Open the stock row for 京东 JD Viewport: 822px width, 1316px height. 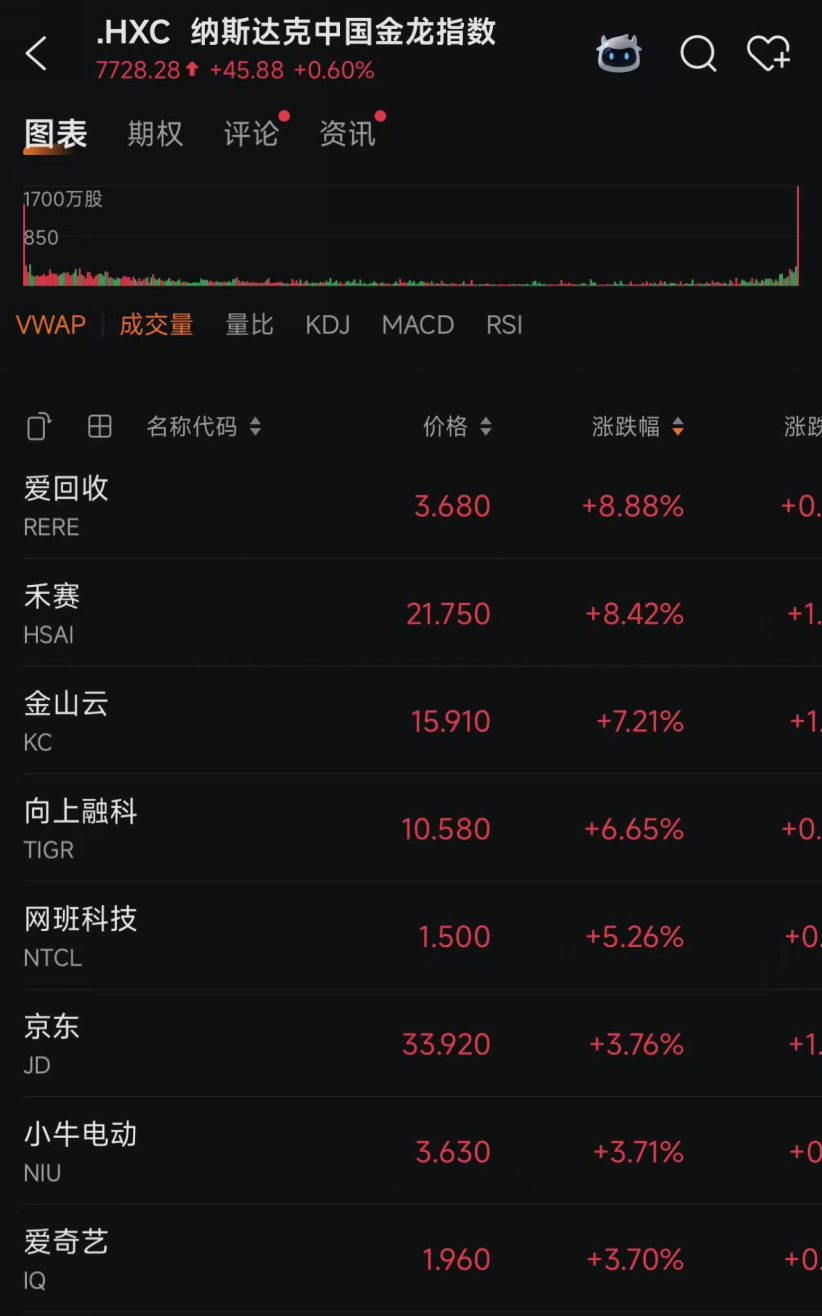[300, 1044]
